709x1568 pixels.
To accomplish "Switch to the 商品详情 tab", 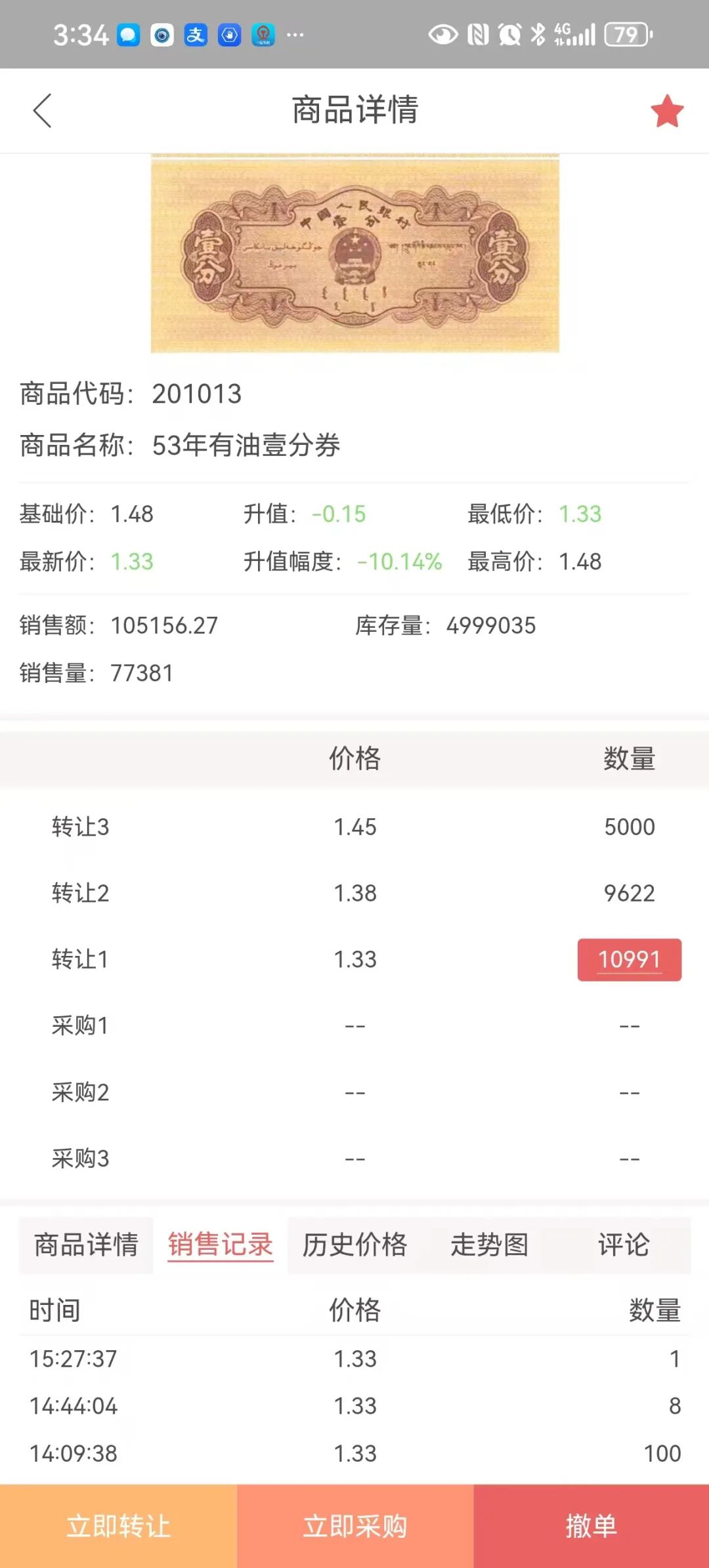I will click(86, 1245).
